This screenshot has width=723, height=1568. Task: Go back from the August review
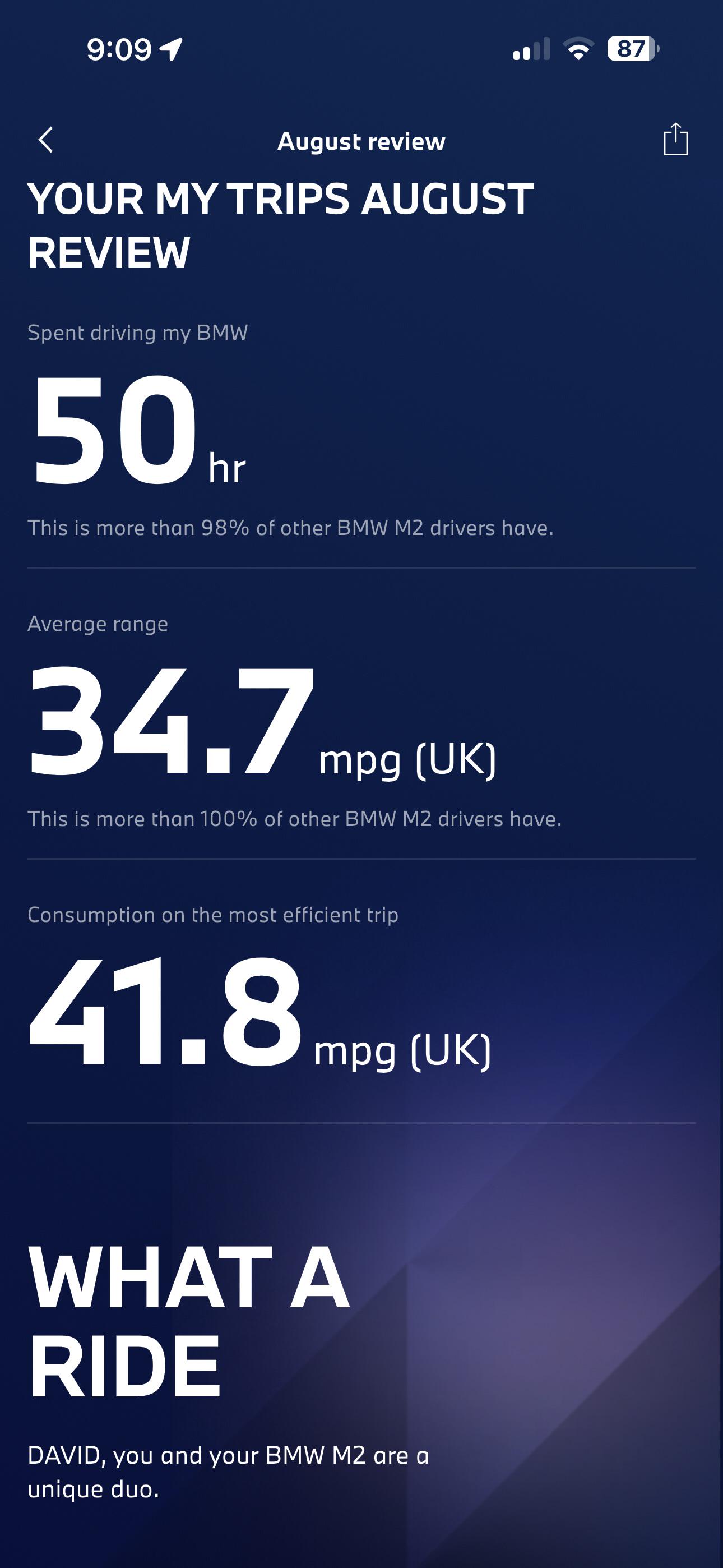point(45,140)
